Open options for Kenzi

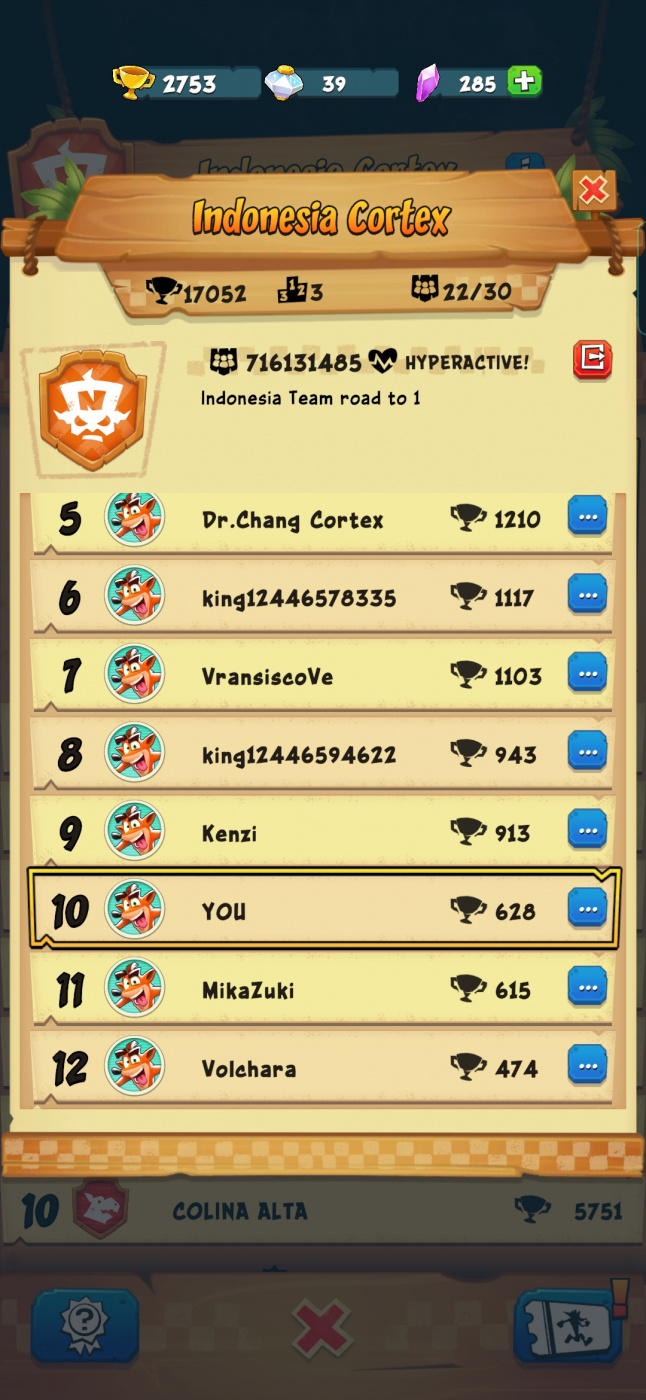click(587, 831)
